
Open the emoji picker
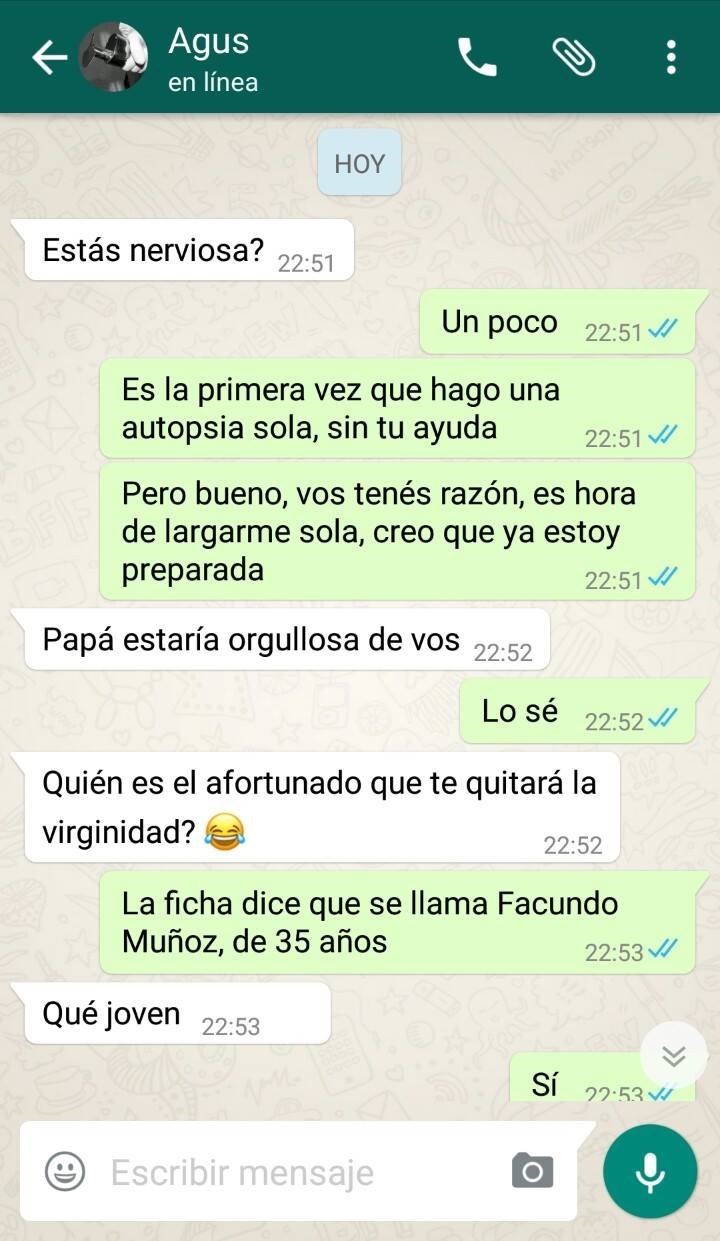coord(65,1171)
